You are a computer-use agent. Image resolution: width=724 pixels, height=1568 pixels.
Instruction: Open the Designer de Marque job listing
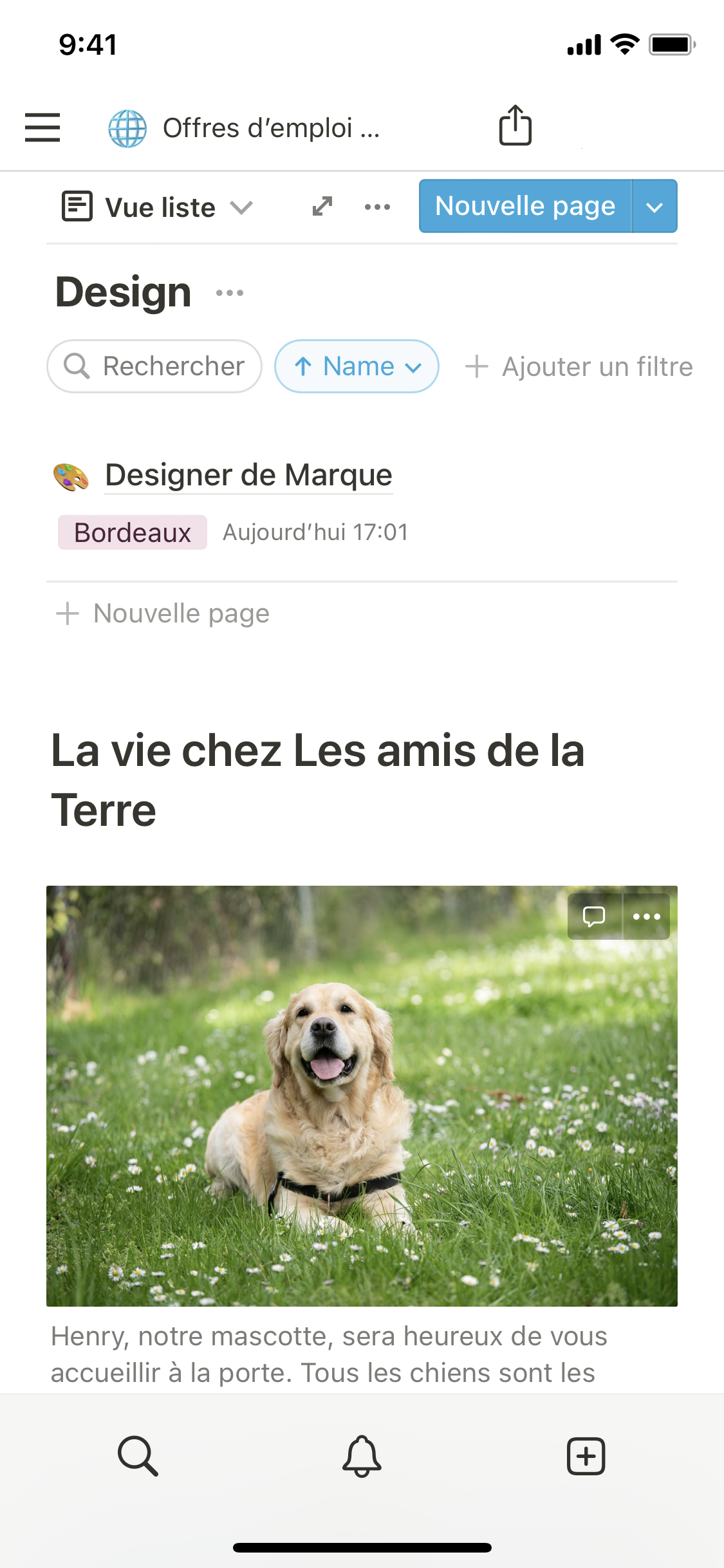tap(248, 475)
